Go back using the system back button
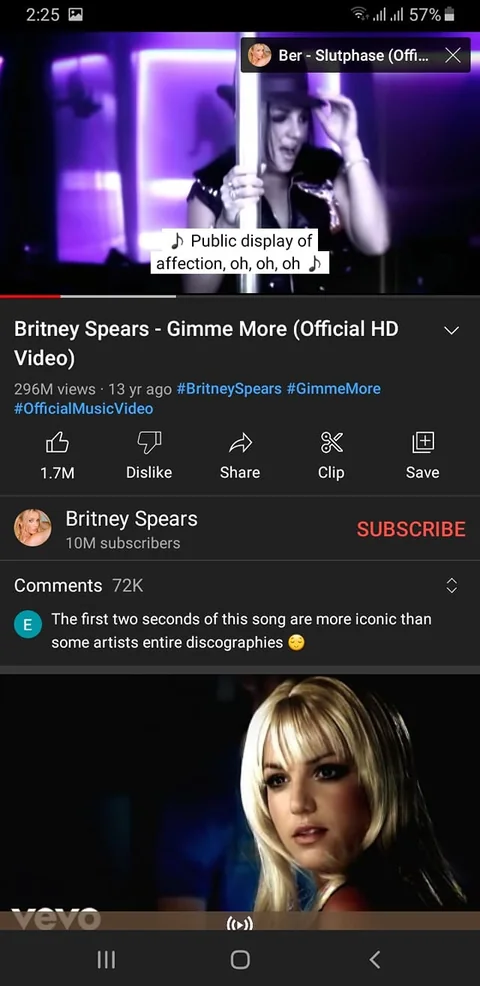The image size is (480, 986). pyautogui.click(x=374, y=959)
